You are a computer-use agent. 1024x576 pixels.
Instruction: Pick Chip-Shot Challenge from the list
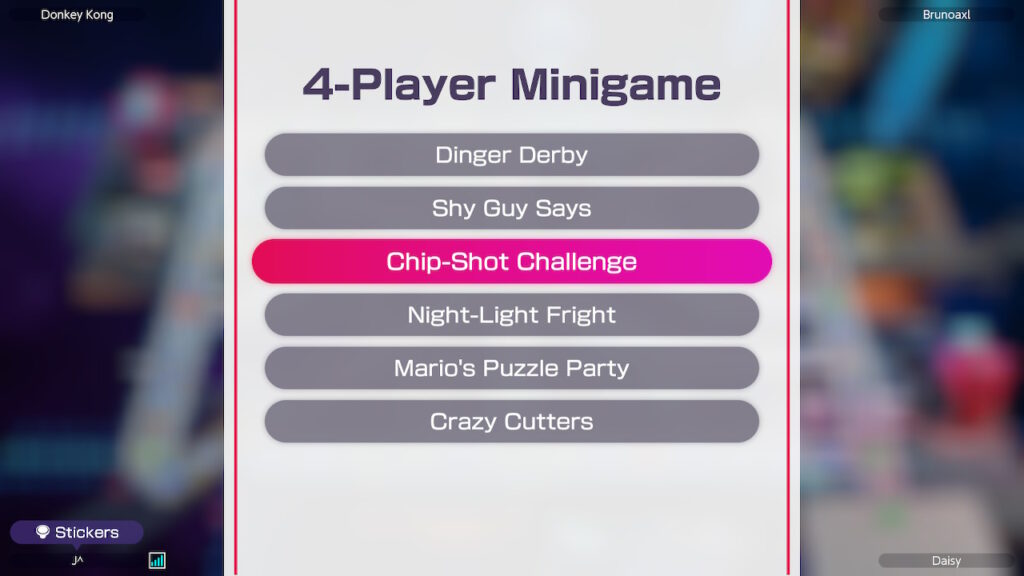511,261
